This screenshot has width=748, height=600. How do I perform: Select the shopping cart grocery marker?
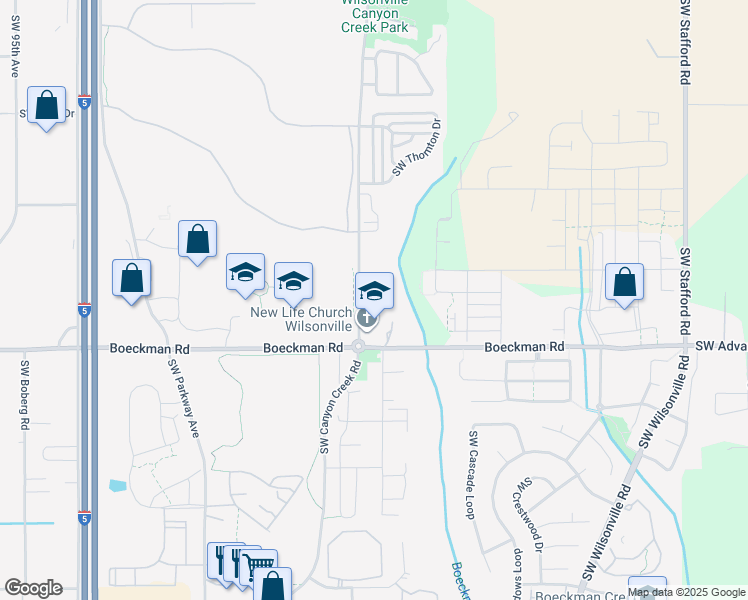(259, 566)
